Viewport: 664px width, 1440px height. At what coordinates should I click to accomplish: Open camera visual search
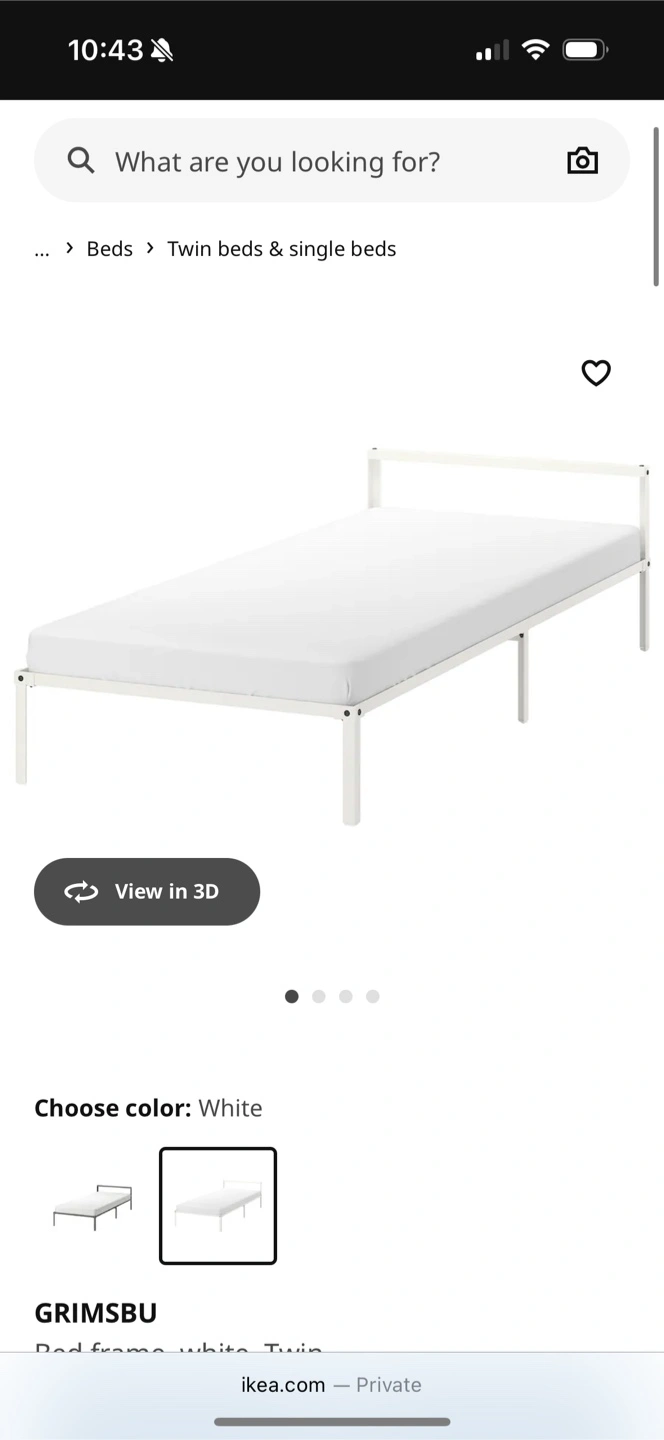pos(582,161)
